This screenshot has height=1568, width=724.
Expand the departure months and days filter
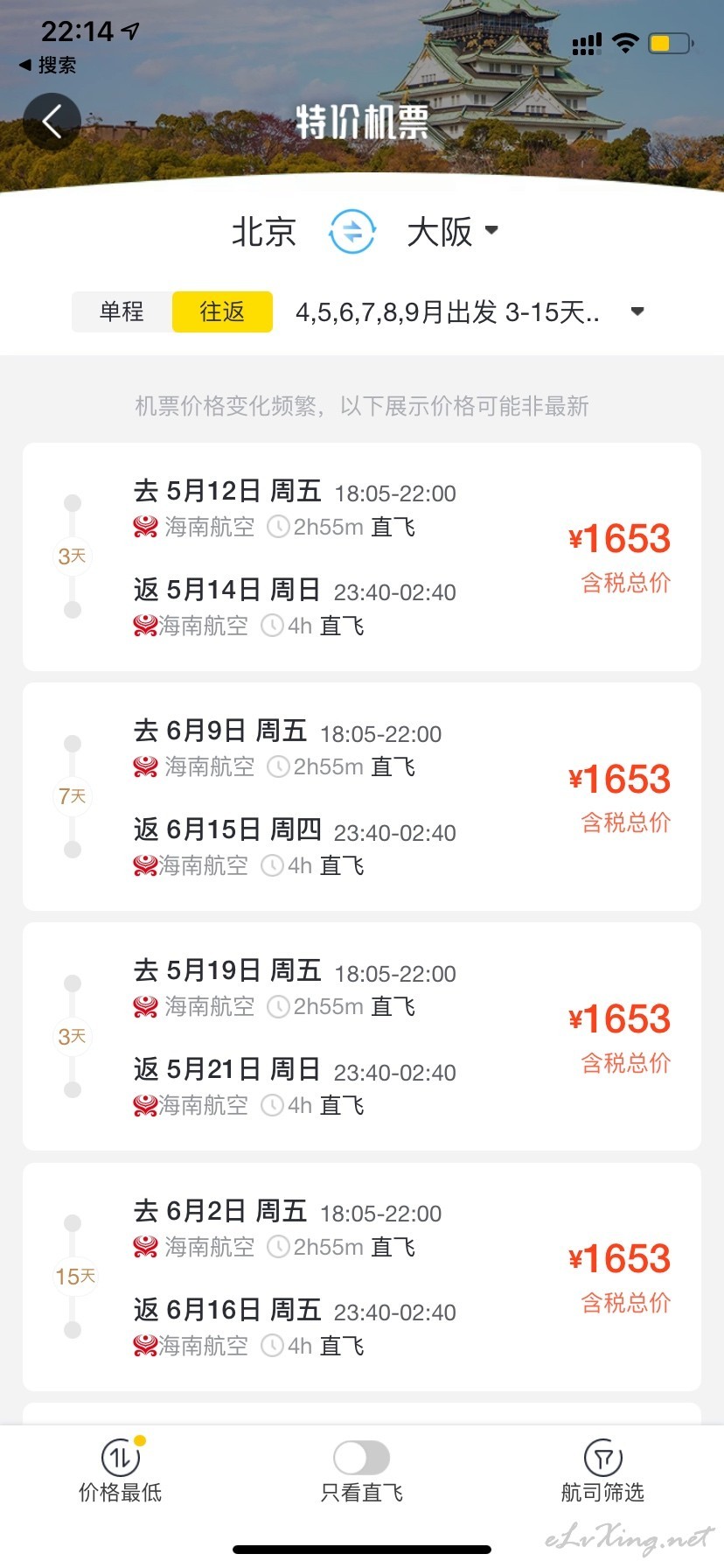pos(470,311)
